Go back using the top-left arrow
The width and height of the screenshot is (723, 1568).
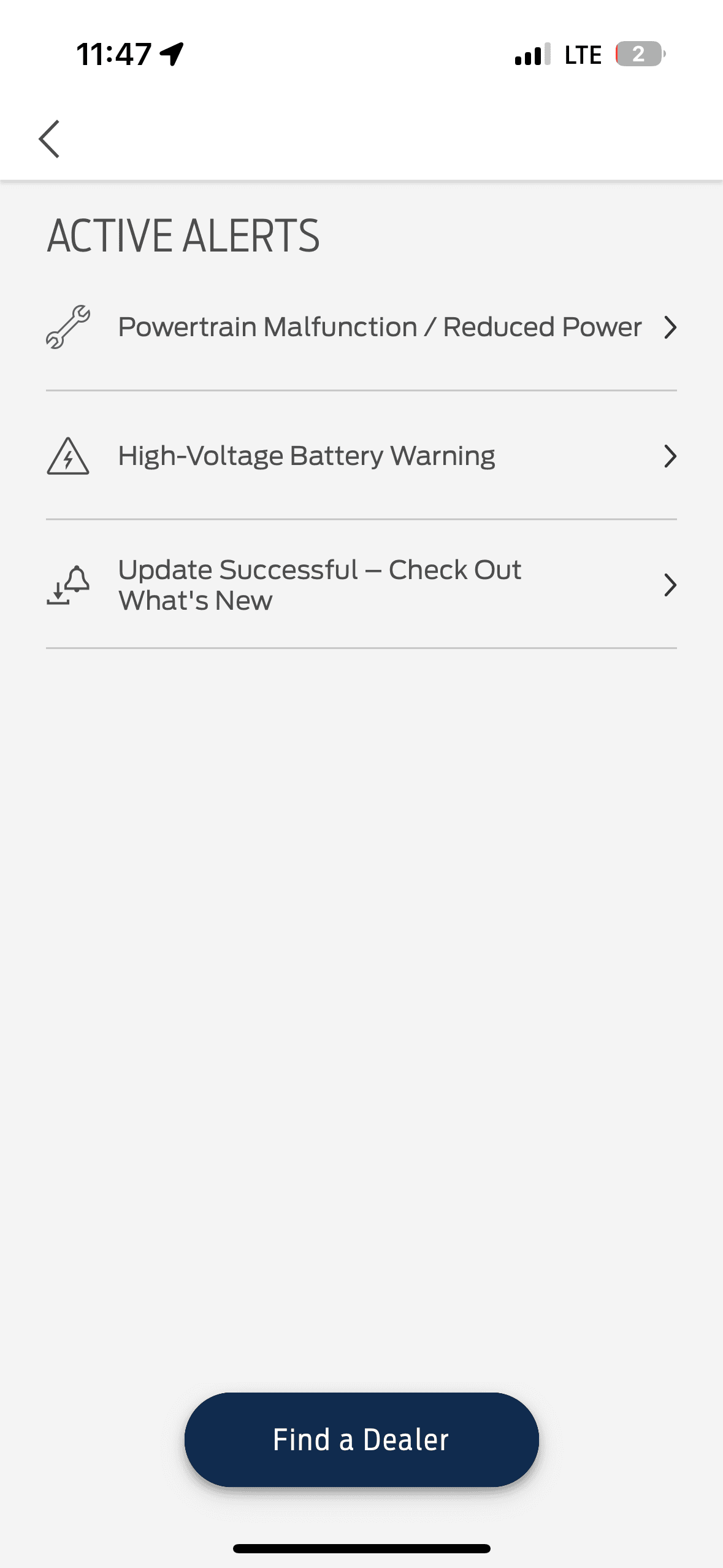50,139
